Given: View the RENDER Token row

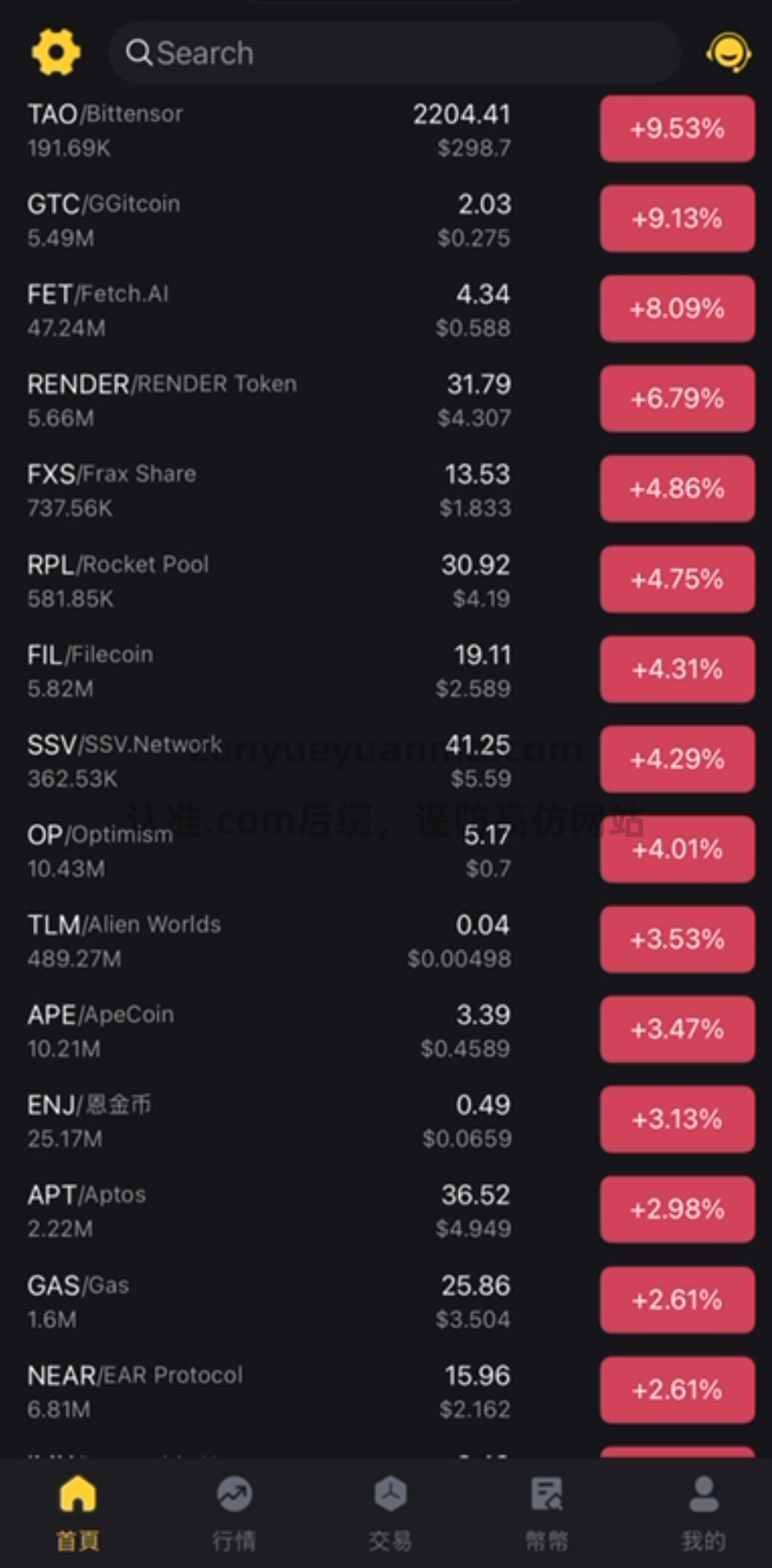Looking at the screenshot, I should pyautogui.click(x=386, y=399).
